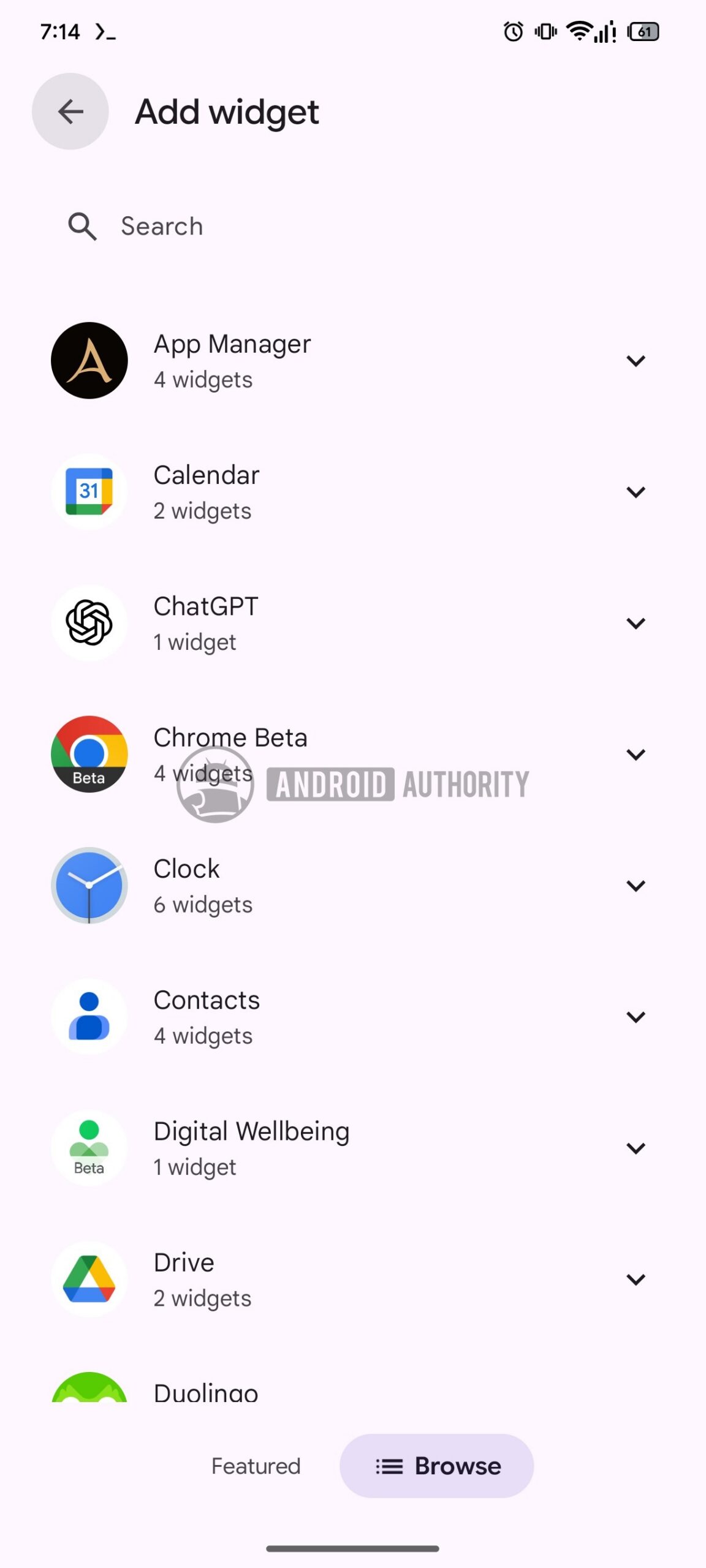Select the Contacts app icon
This screenshot has width=706, height=1568.
tap(89, 1017)
